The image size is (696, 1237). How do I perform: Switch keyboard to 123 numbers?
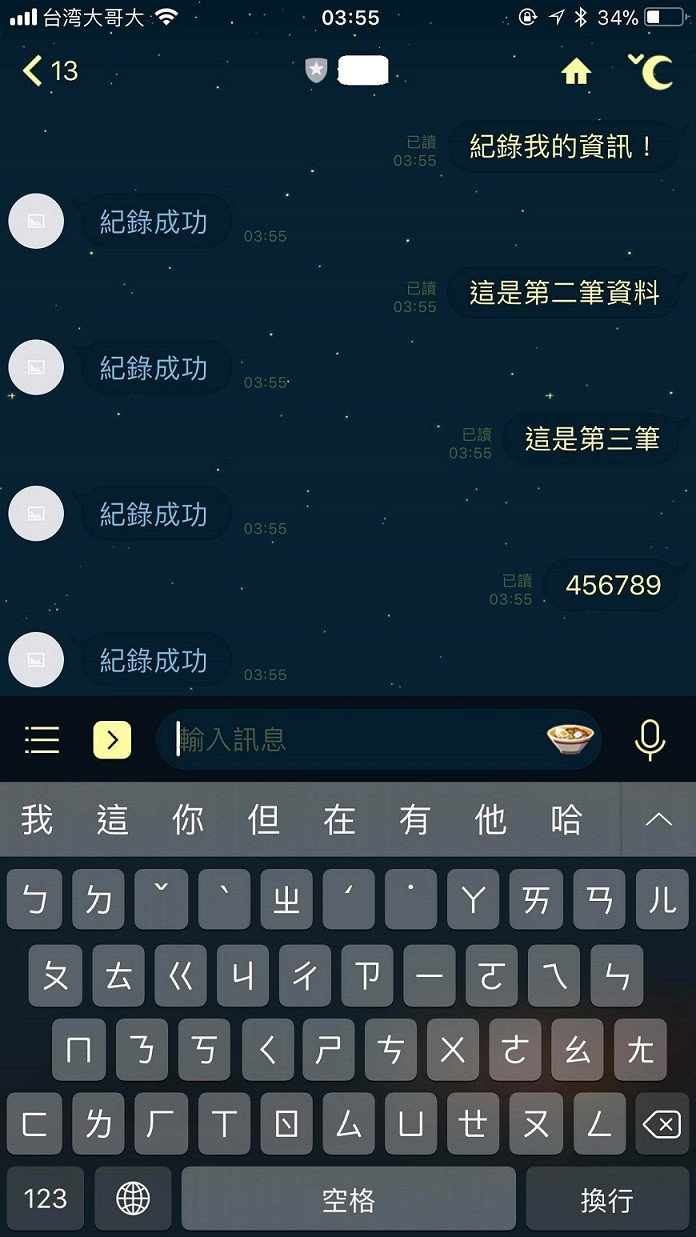(x=45, y=1199)
